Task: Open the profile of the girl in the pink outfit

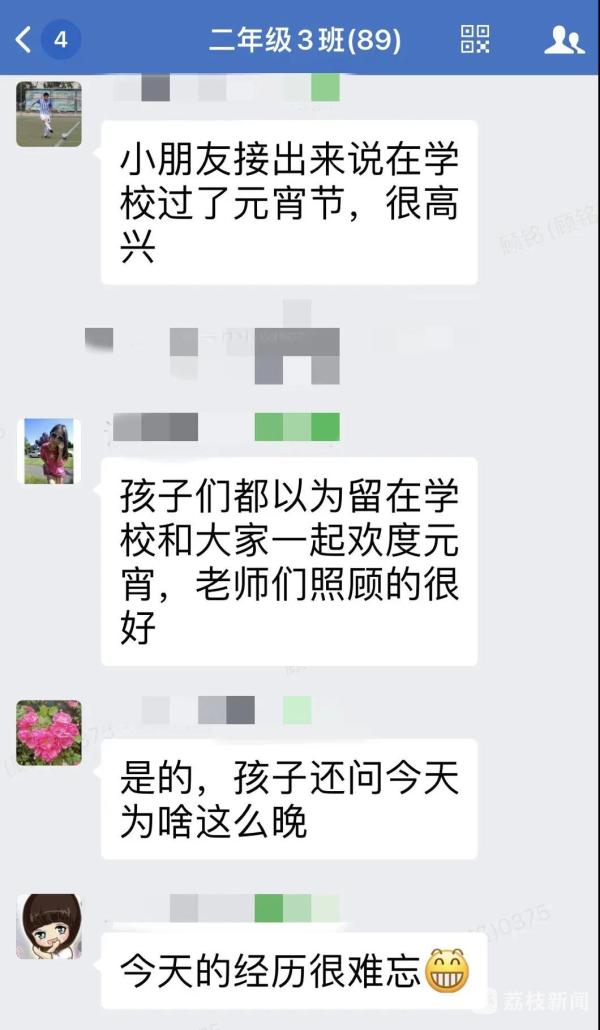Action: point(48,450)
